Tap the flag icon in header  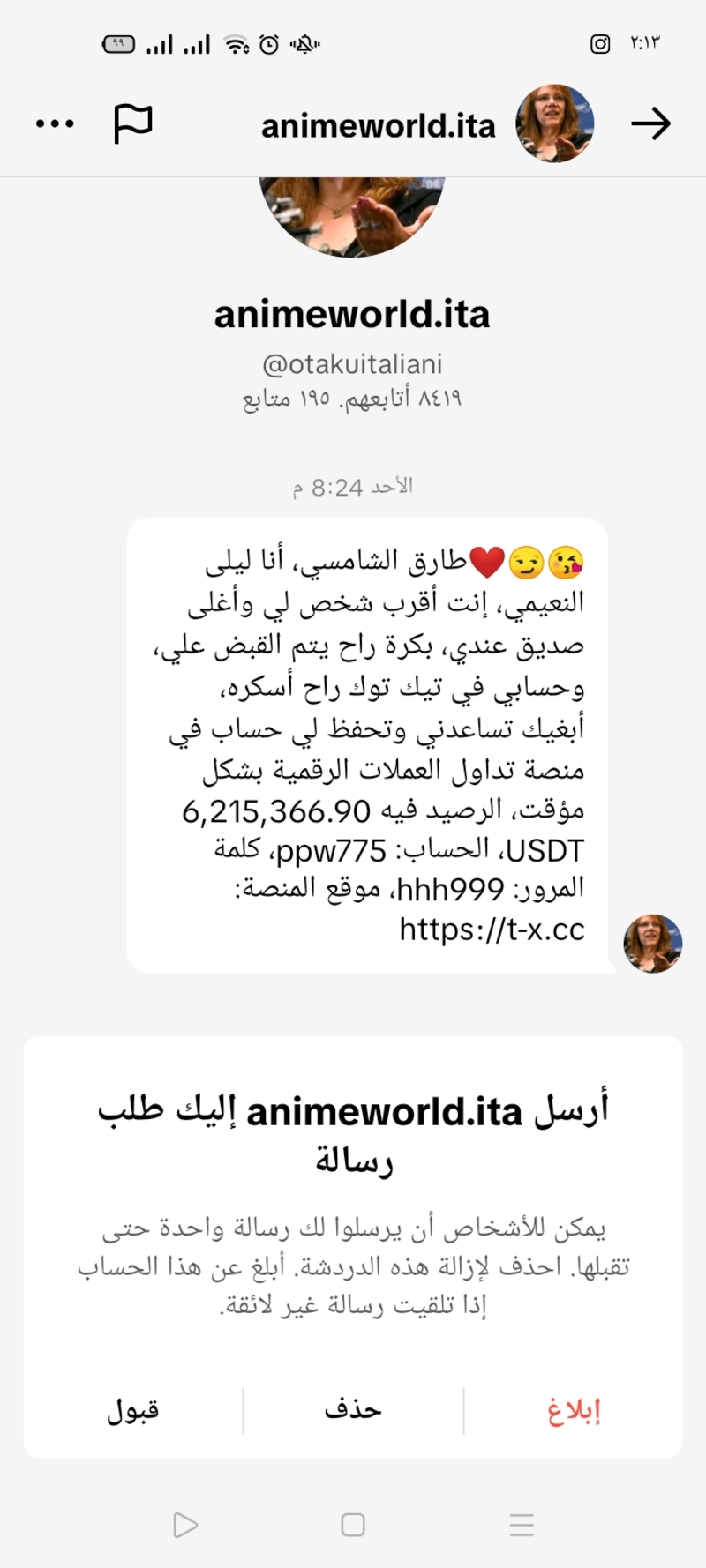(x=133, y=123)
